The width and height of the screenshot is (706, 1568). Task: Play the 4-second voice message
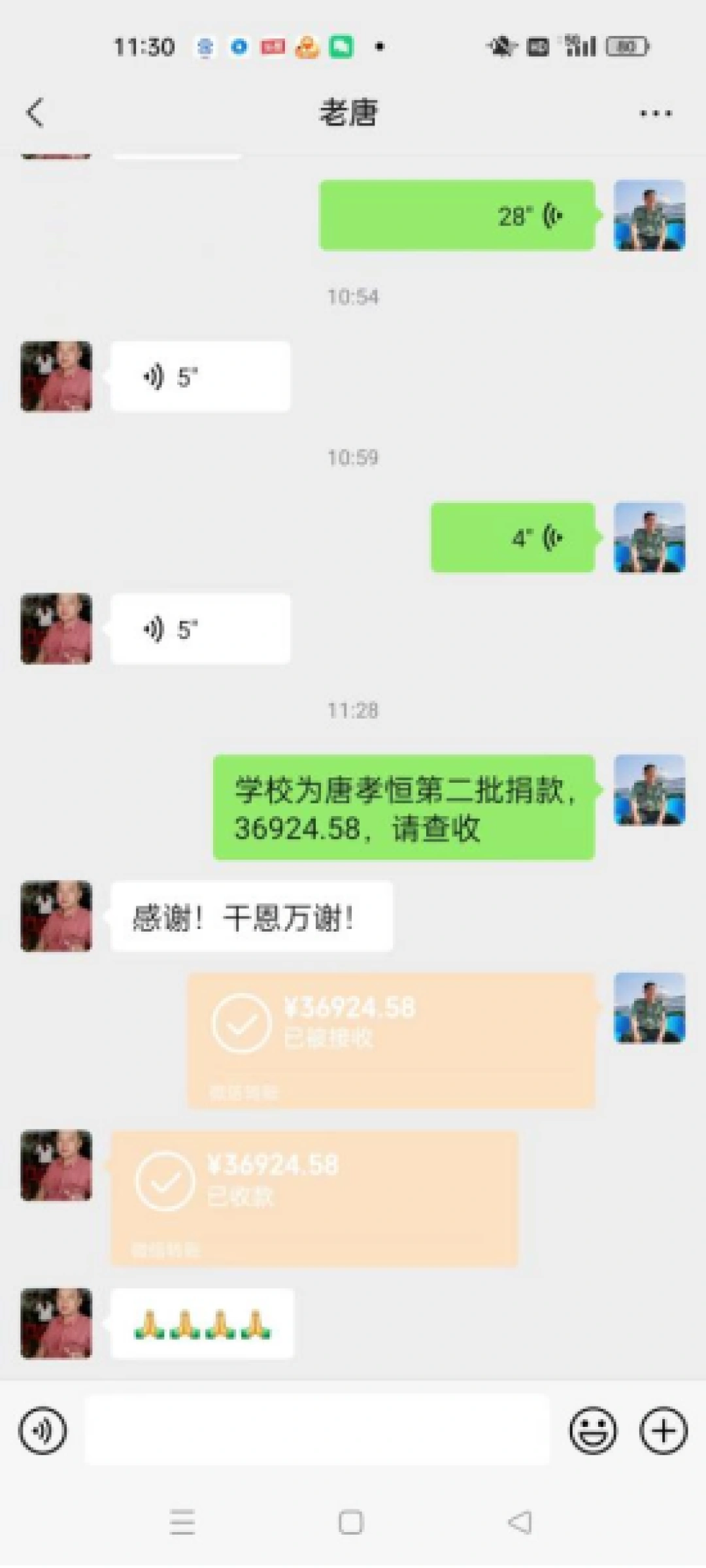[x=513, y=538]
